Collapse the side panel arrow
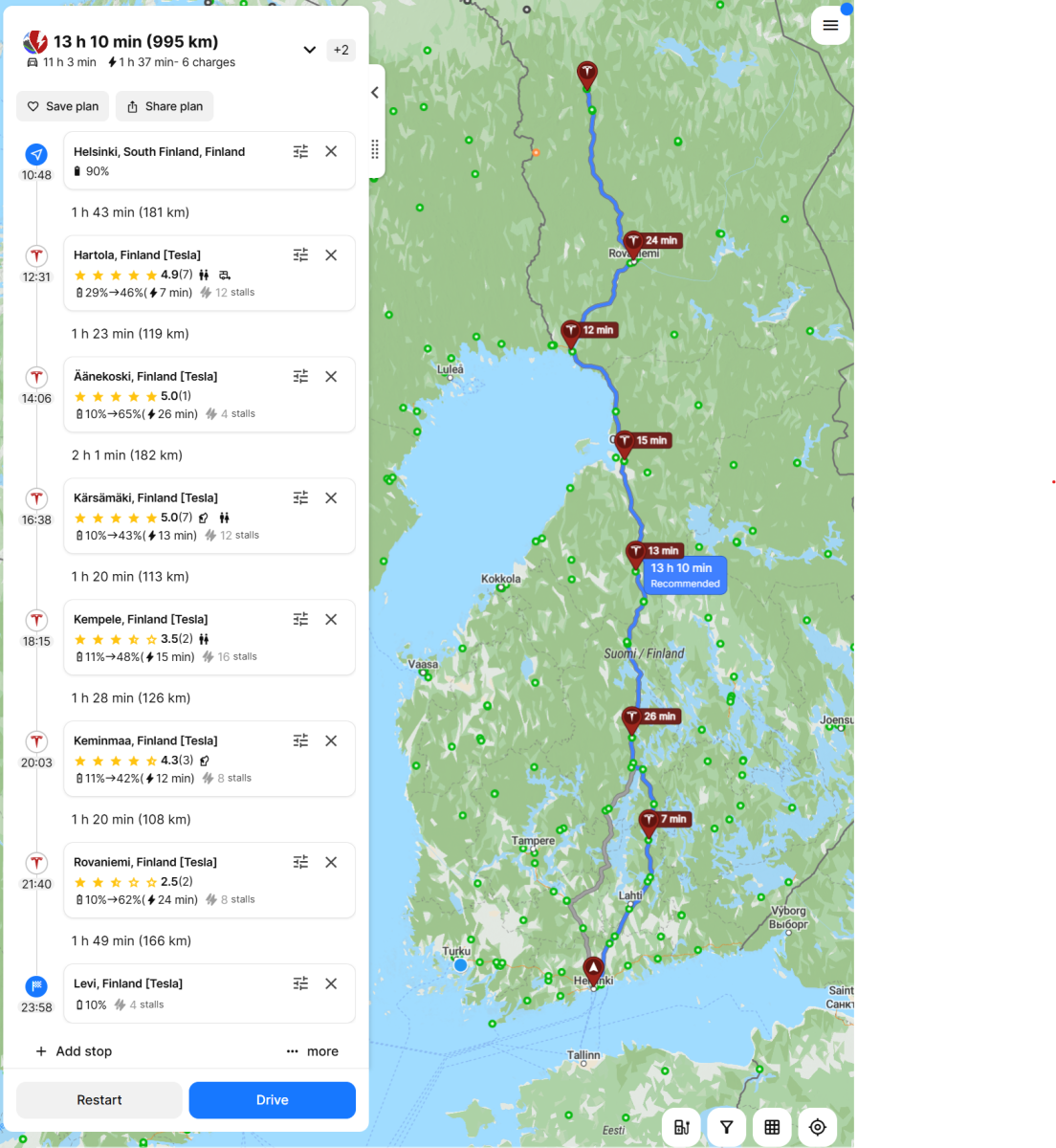This screenshot has height=1148, width=1056. pyautogui.click(x=375, y=93)
